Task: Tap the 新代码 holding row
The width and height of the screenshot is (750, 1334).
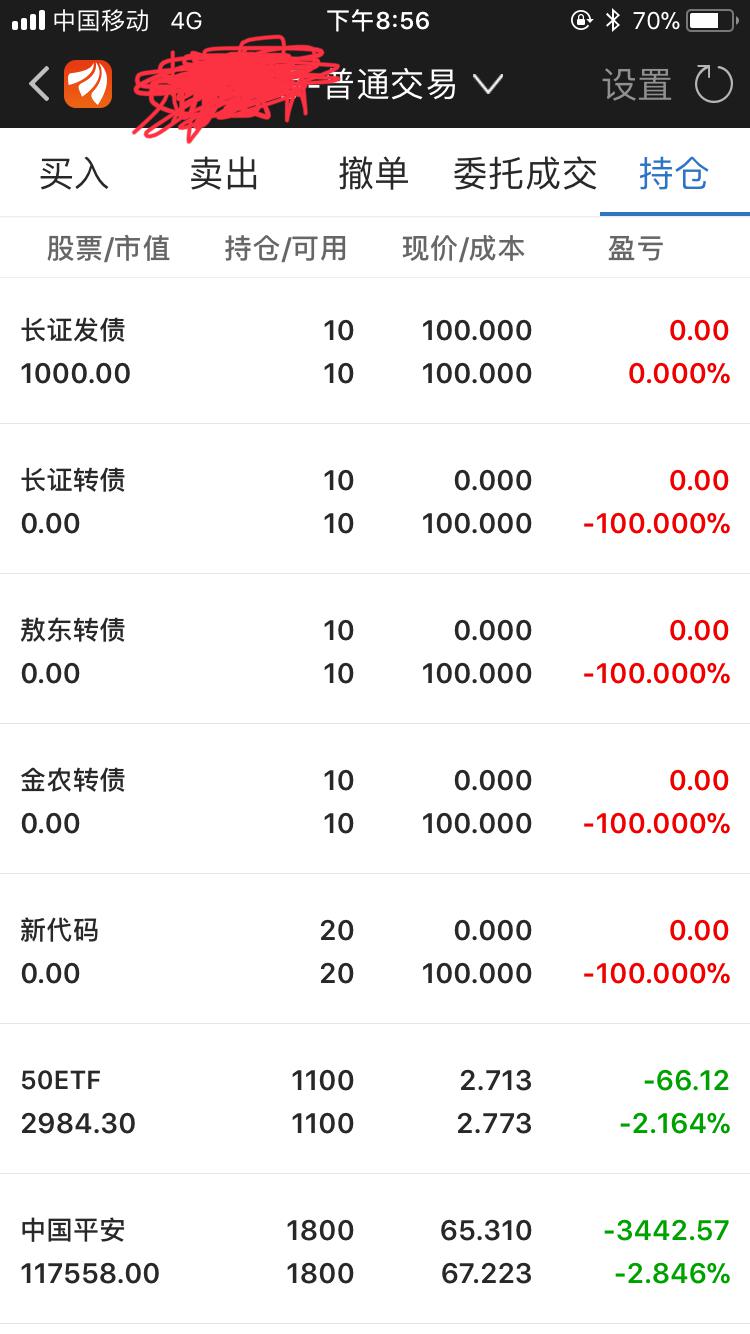Action: (375, 951)
